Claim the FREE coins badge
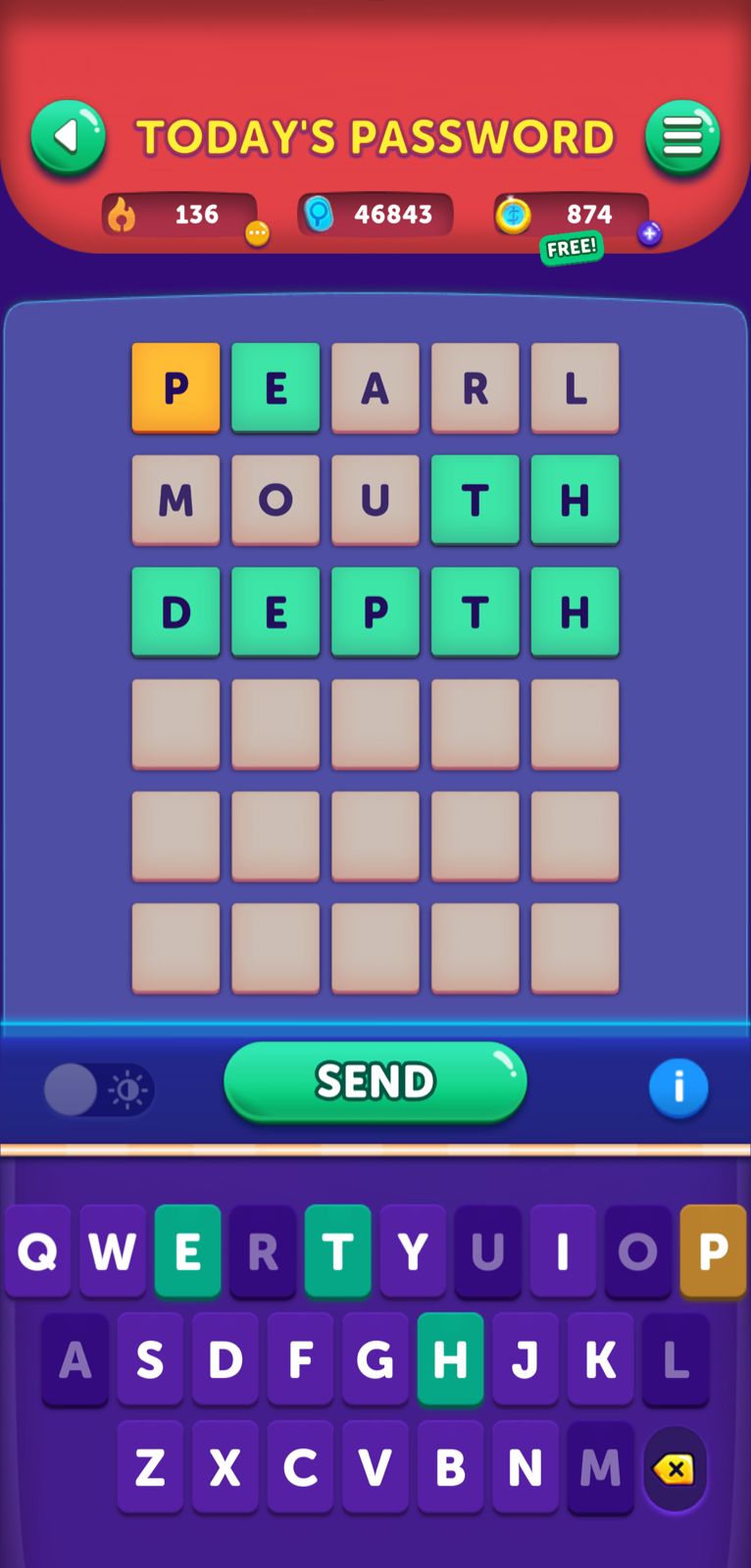The image size is (751, 1568). [x=571, y=247]
